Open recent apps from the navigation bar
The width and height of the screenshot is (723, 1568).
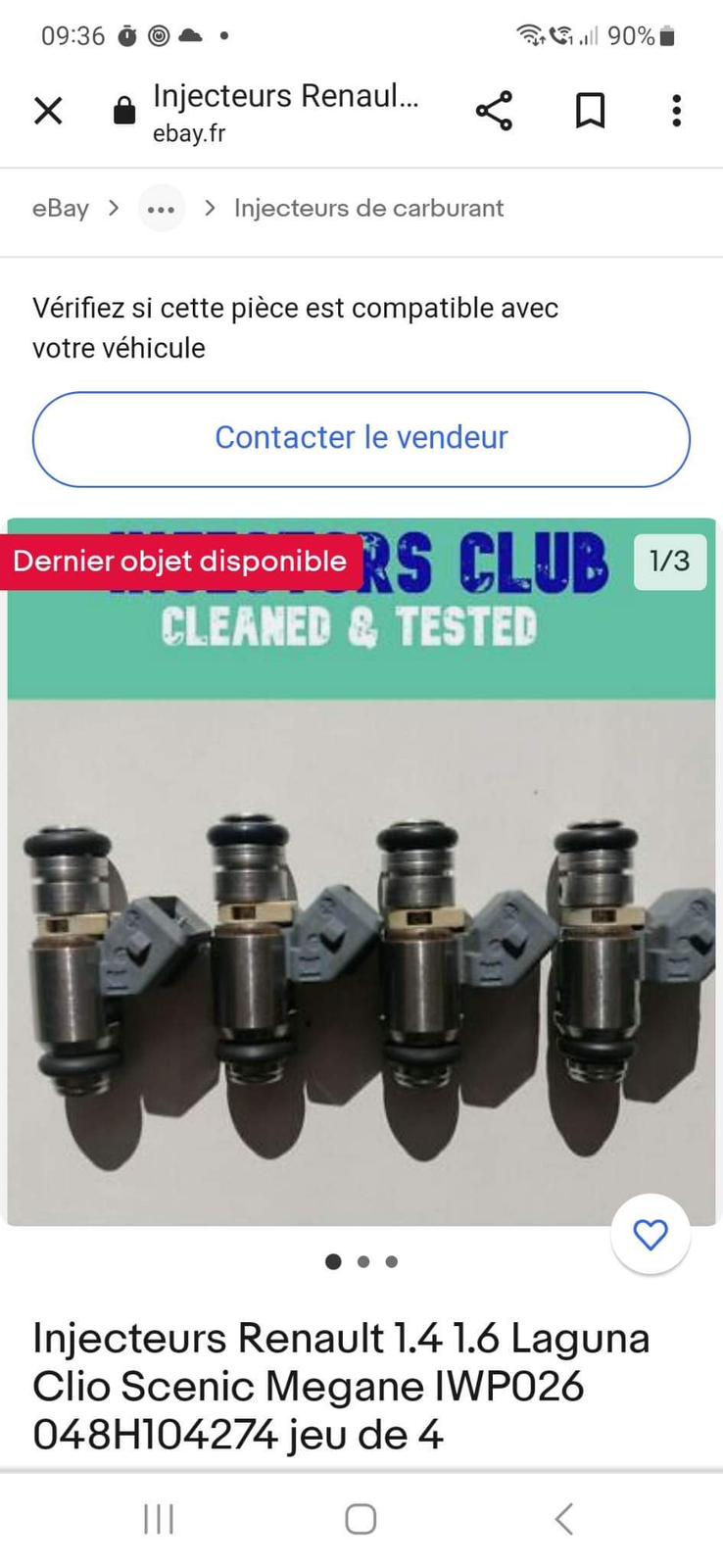pos(159,1519)
